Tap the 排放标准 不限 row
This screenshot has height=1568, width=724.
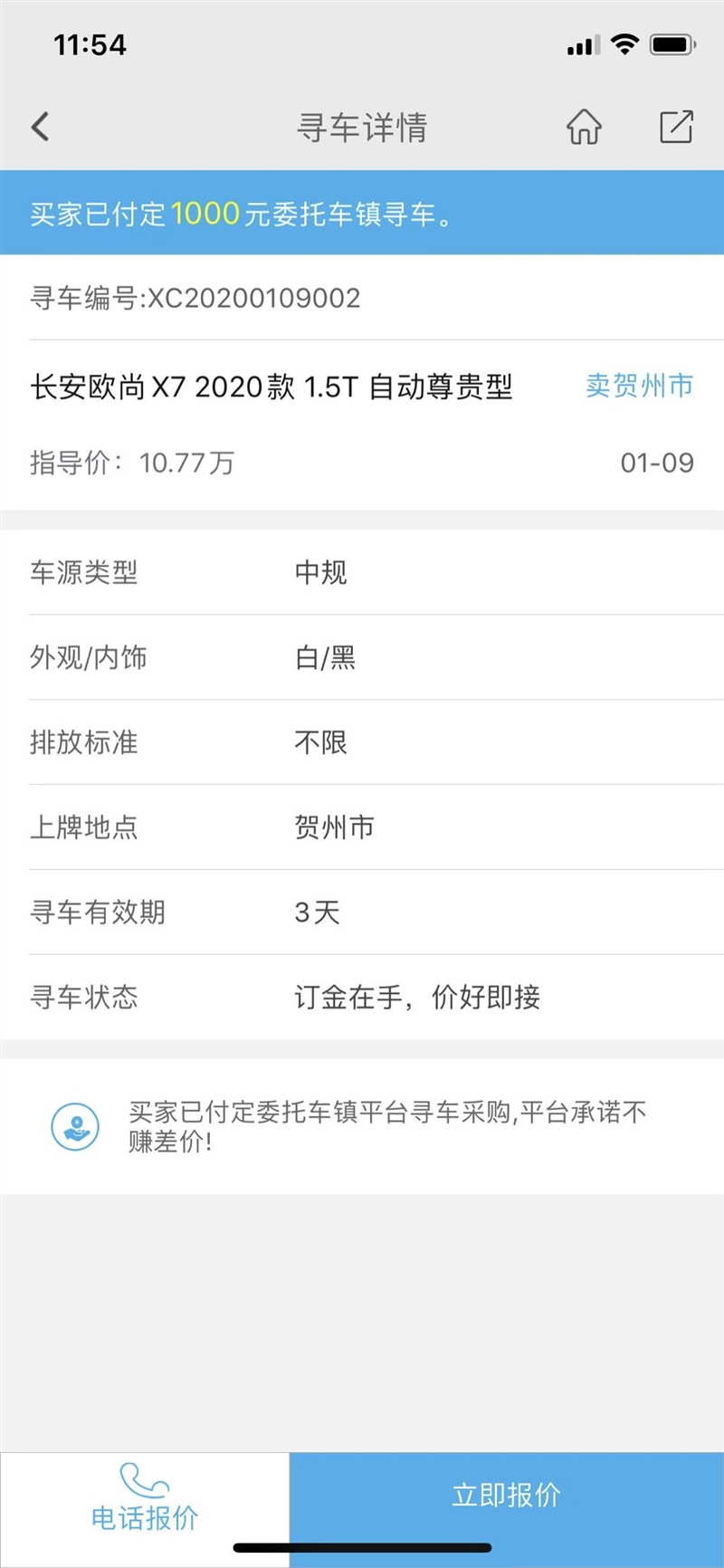[x=362, y=742]
